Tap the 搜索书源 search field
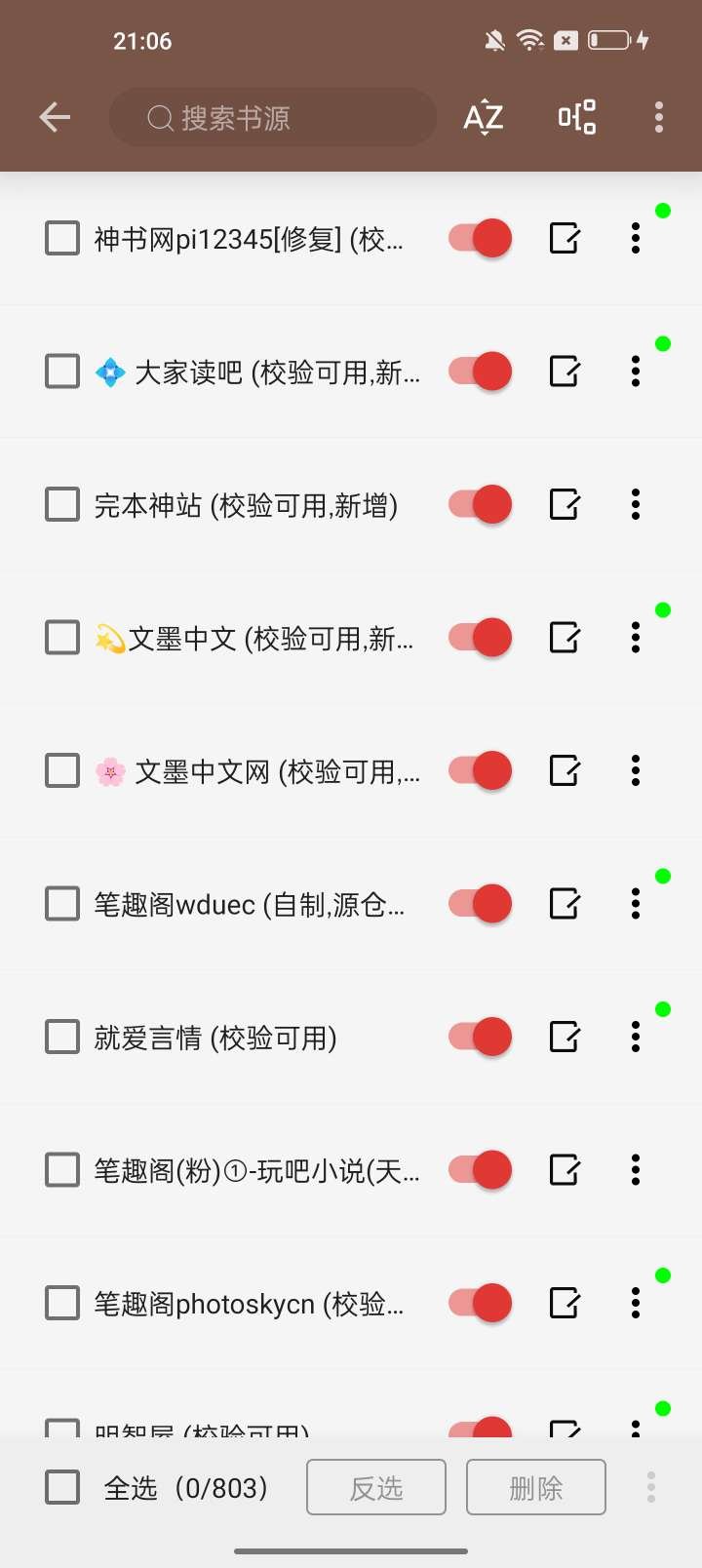Viewport: 702px width, 1568px height. [273, 116]
